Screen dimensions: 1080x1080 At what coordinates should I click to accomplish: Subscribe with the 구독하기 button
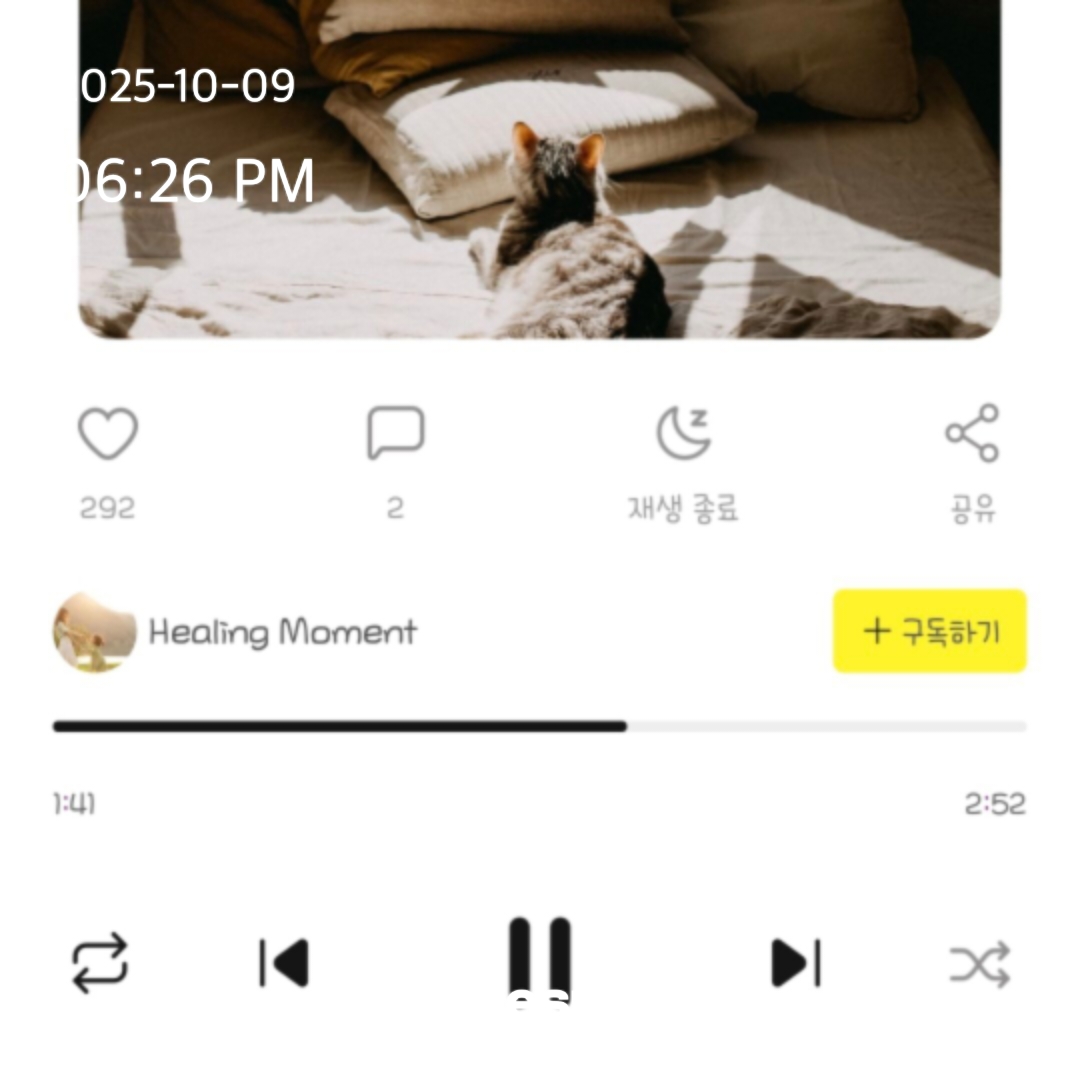click(929, 631)
